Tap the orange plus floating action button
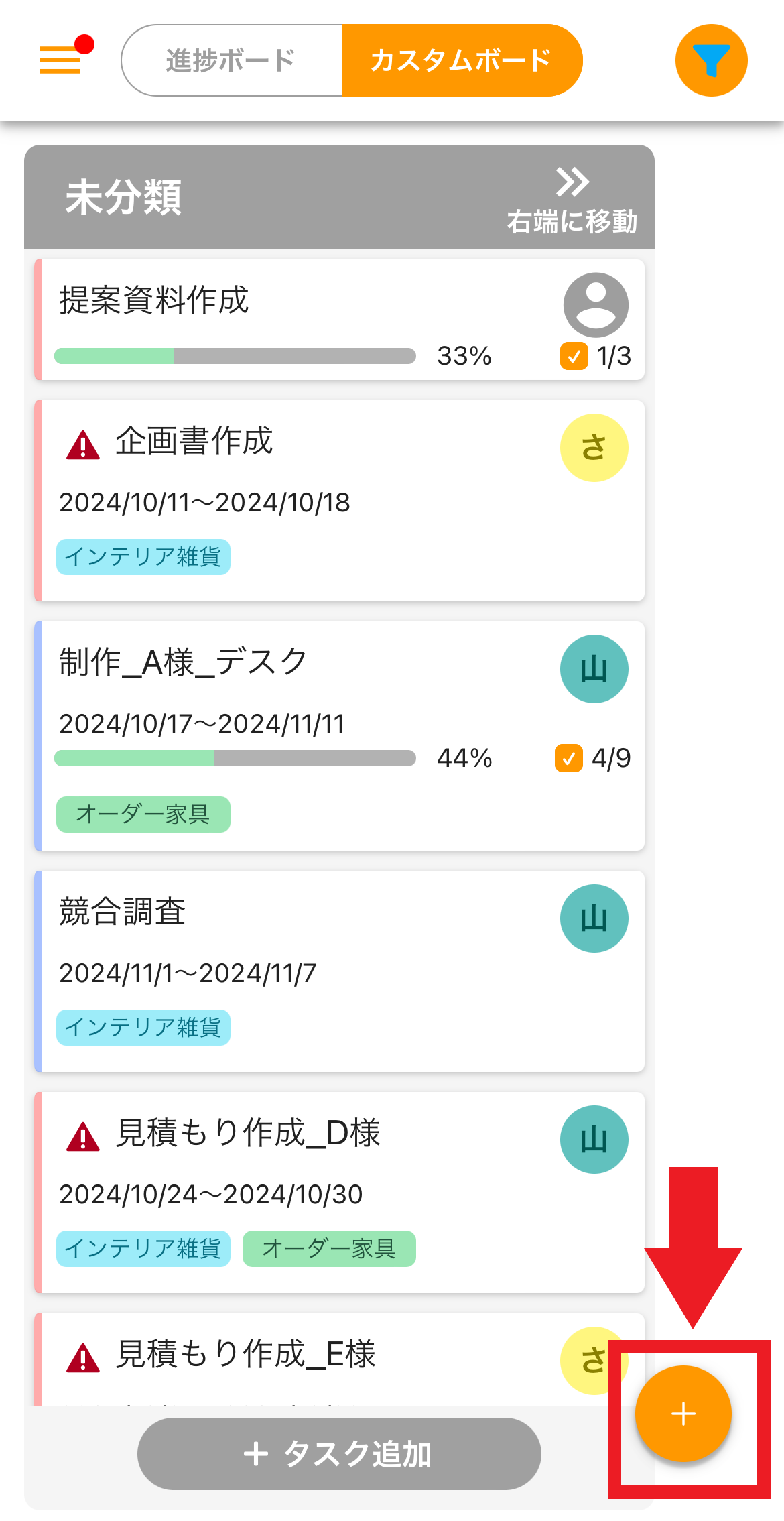The width and height of the screenshot is (784, 1521). pyautogui.click(x=683, y=1414)
